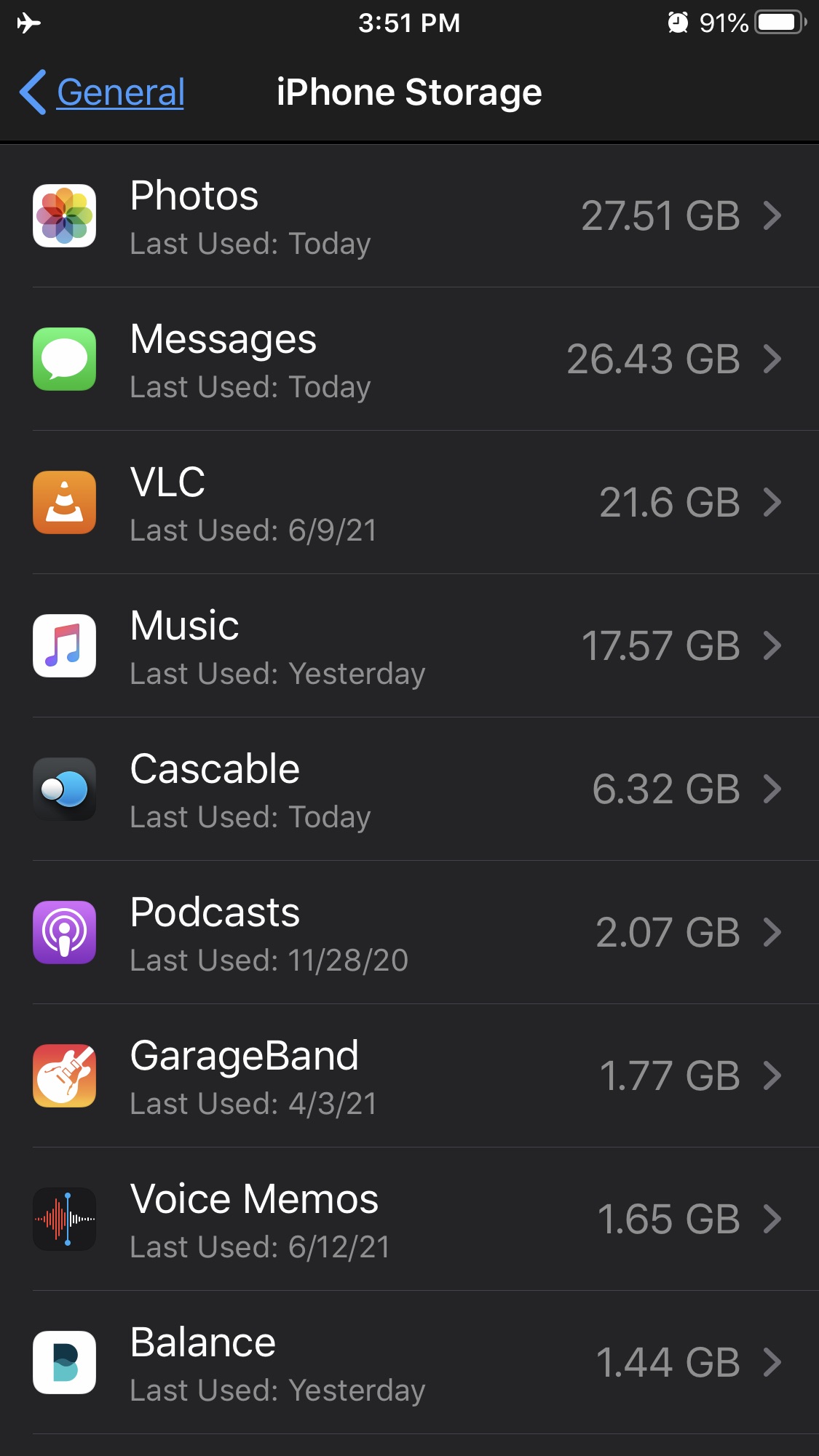View GarageBand storage usage

click(409, 1076)
